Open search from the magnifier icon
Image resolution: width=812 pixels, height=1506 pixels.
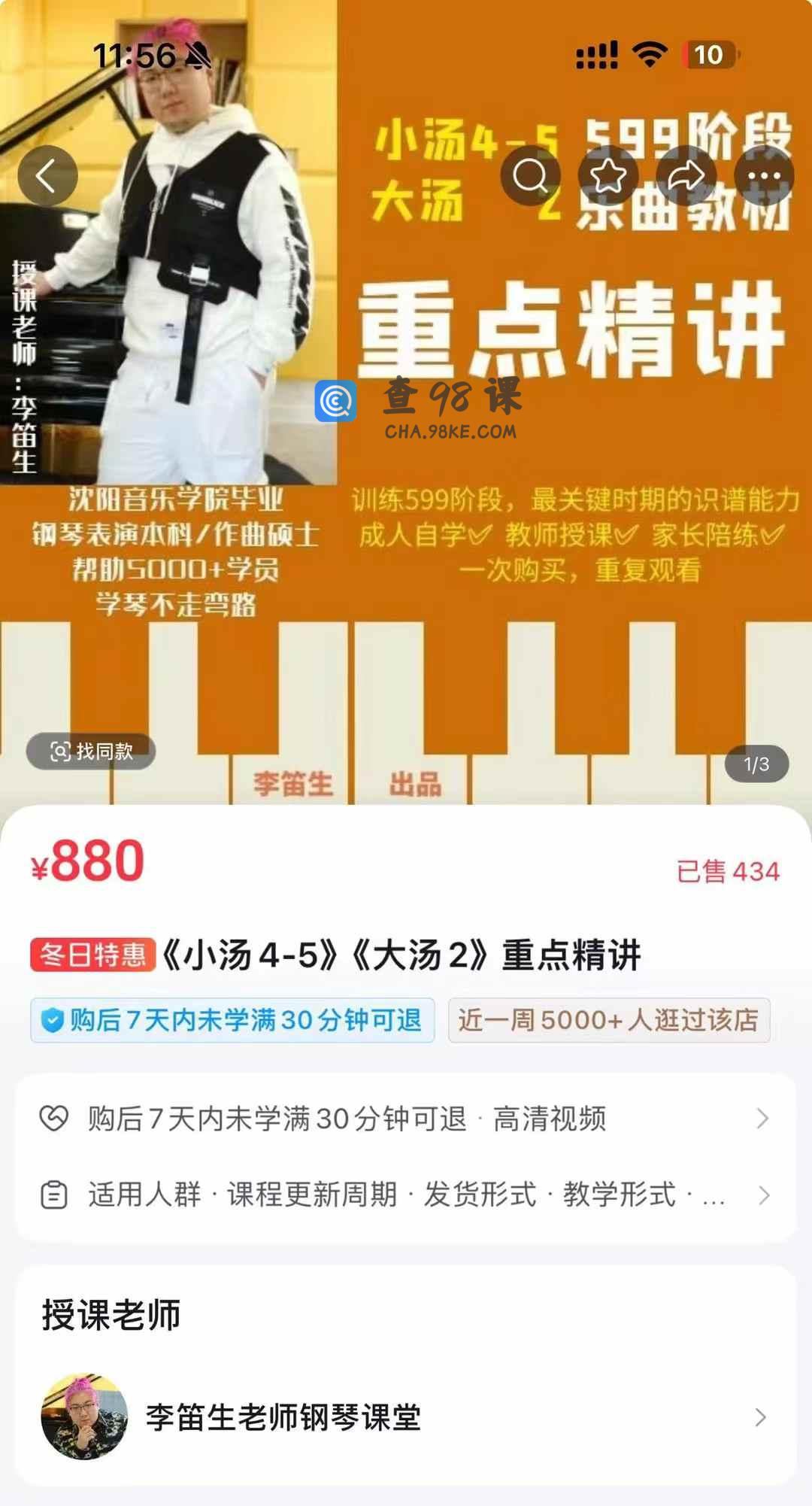pyautogui.click(x=530, y=176)
